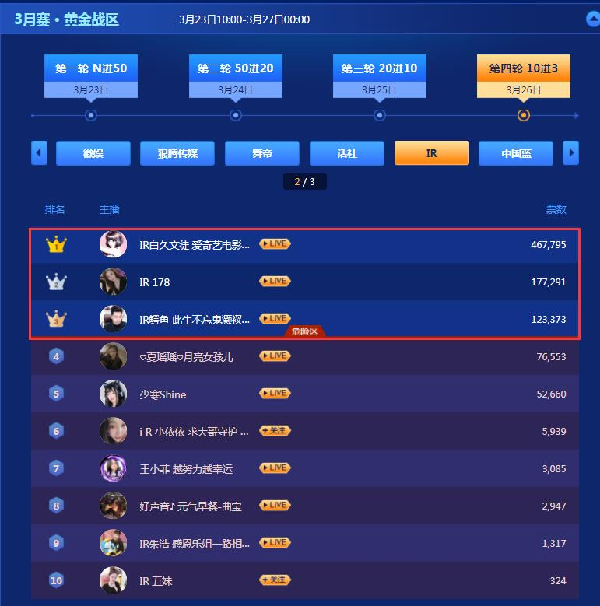Select the 50进20 round tab
The width and height of the screenshot is (600, 606).
click(235, 68)
